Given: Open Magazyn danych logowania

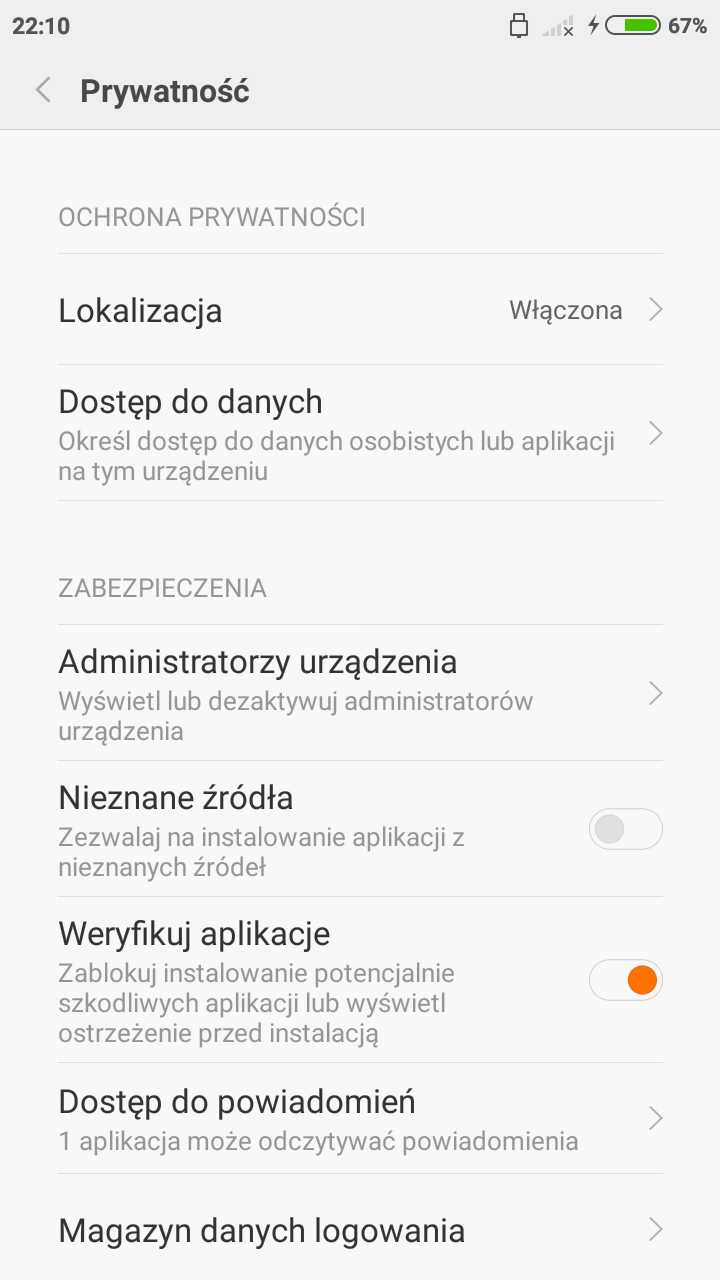Looking at the screenshot, I should 360,1229.
